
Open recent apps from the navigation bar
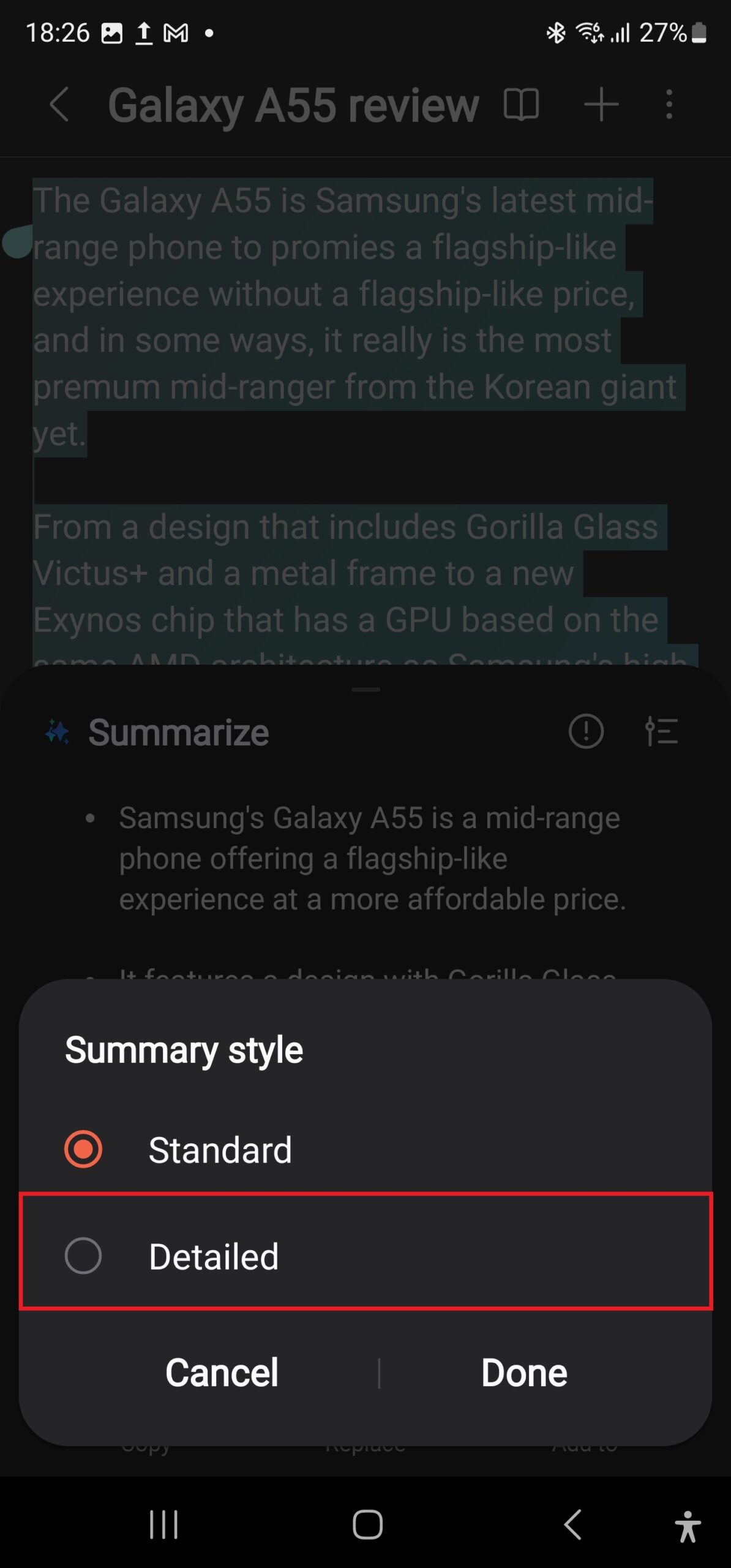coord(163,1524)
